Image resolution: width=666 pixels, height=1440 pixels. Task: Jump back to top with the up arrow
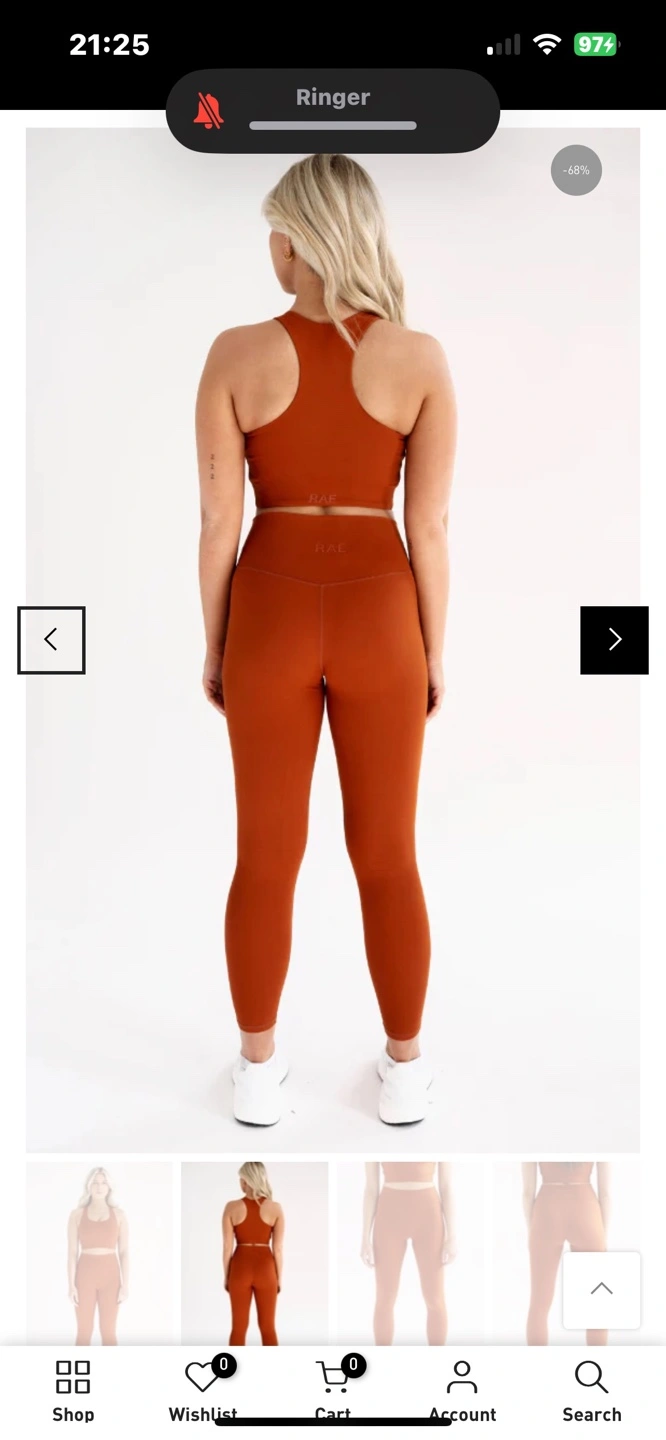coord(601,1290)
